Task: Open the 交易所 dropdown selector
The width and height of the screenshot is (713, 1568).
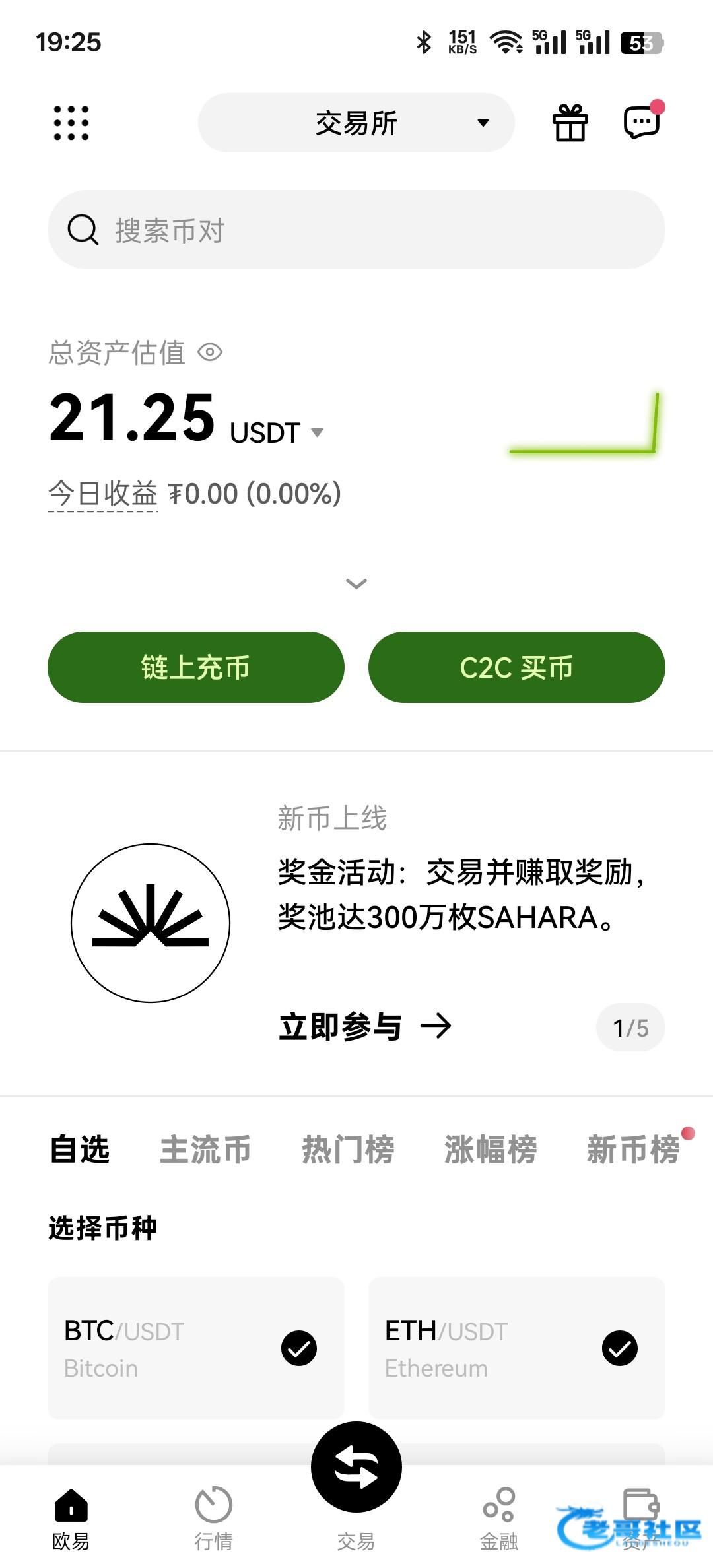Action: click(x=356, y=123)
